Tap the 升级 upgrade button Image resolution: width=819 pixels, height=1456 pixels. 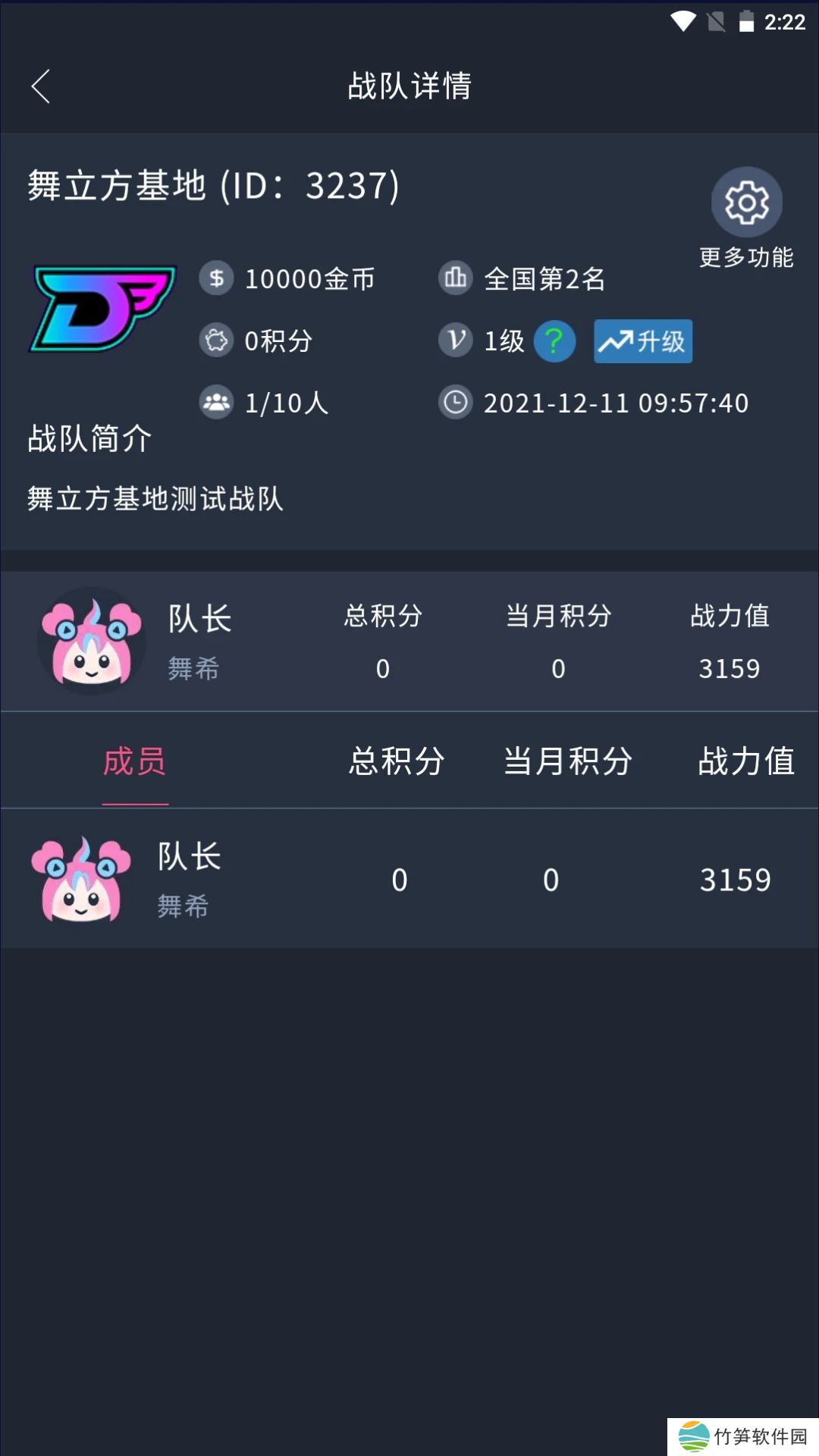642,341
